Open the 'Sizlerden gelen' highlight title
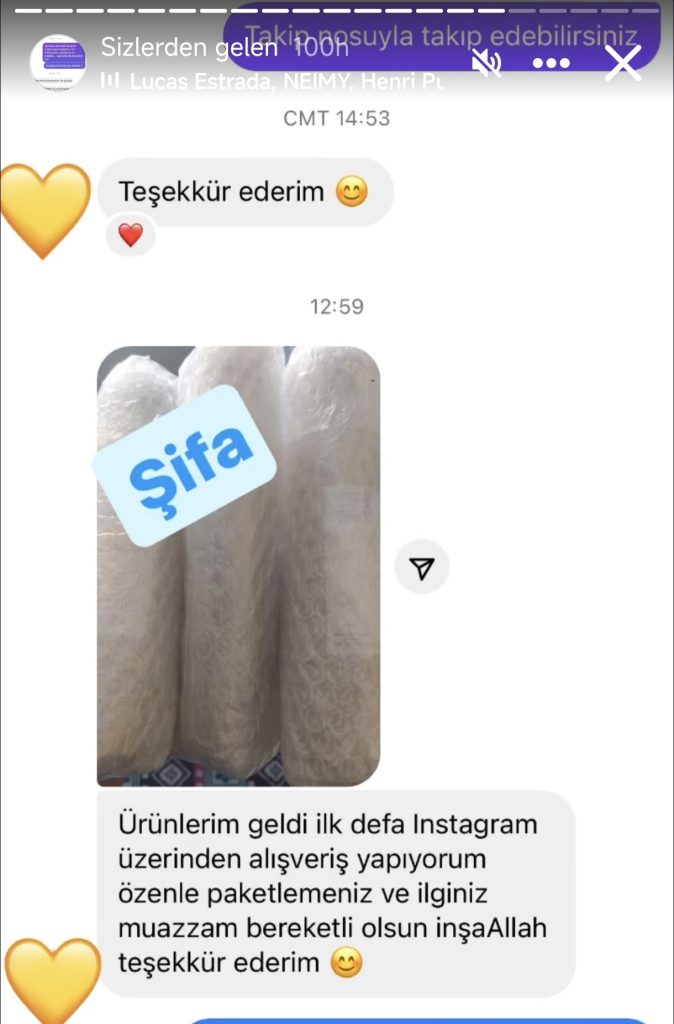This screenshot has width=674, height=1024. (x=188, y=46)
